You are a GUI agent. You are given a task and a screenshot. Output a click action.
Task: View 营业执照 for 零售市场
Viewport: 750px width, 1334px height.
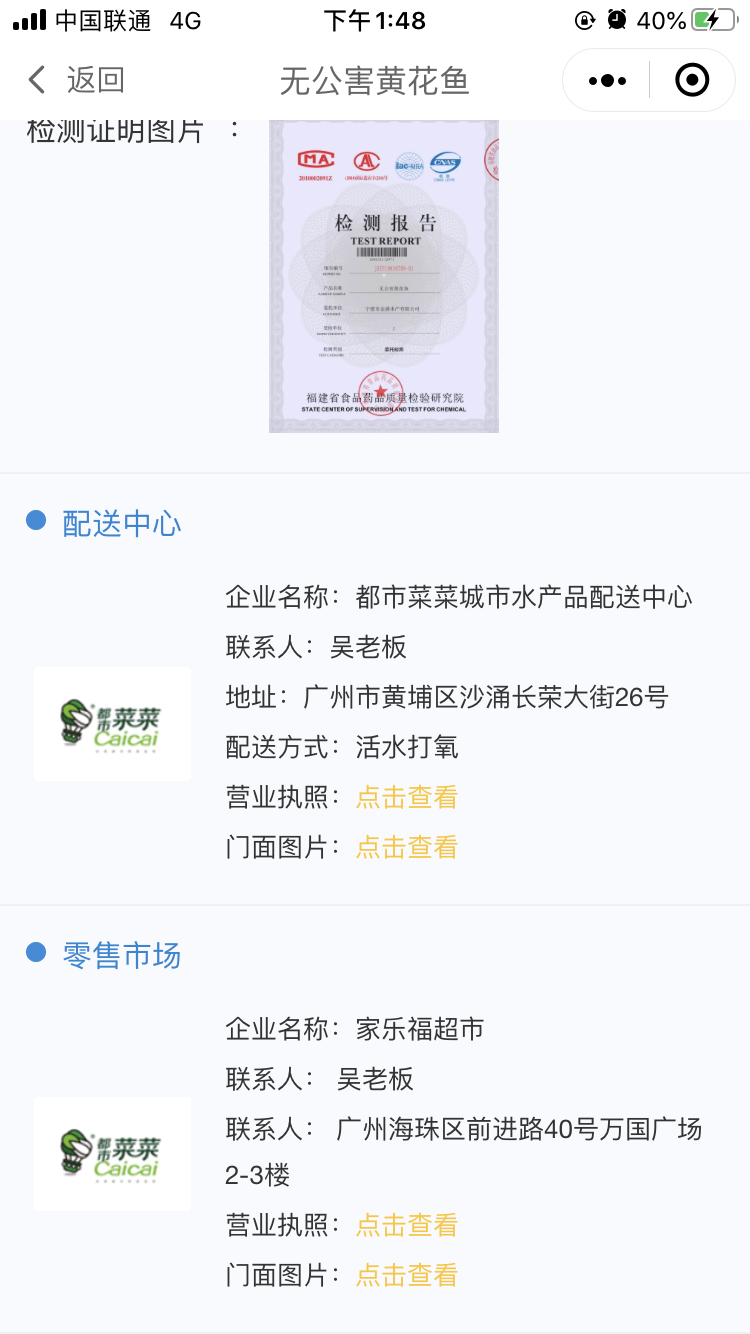[x=406, y=1225]
